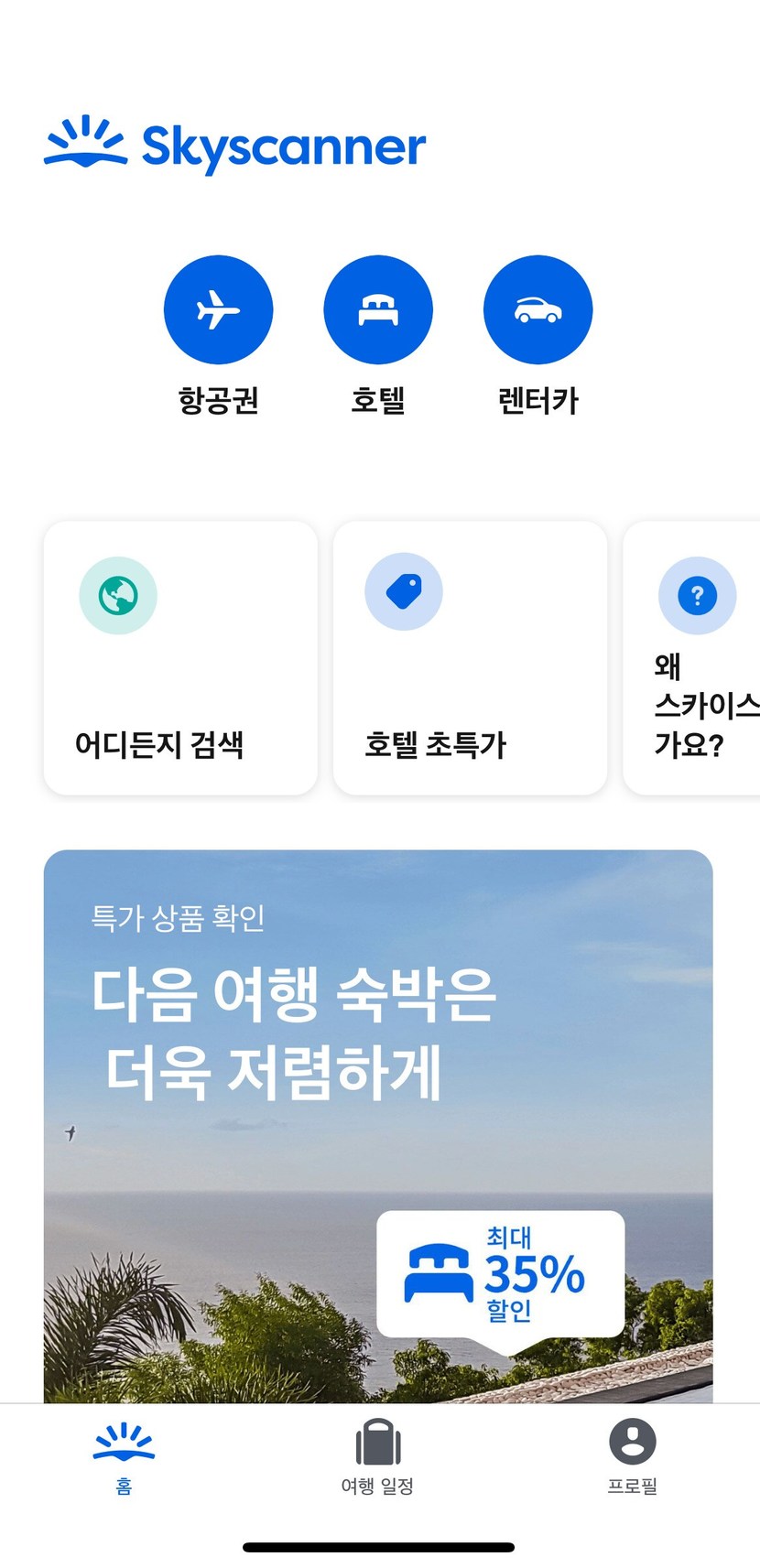This screenshot has height=1568, width=760.
Task: Switch to the 여행 일정 tab
Action: 377,1457
